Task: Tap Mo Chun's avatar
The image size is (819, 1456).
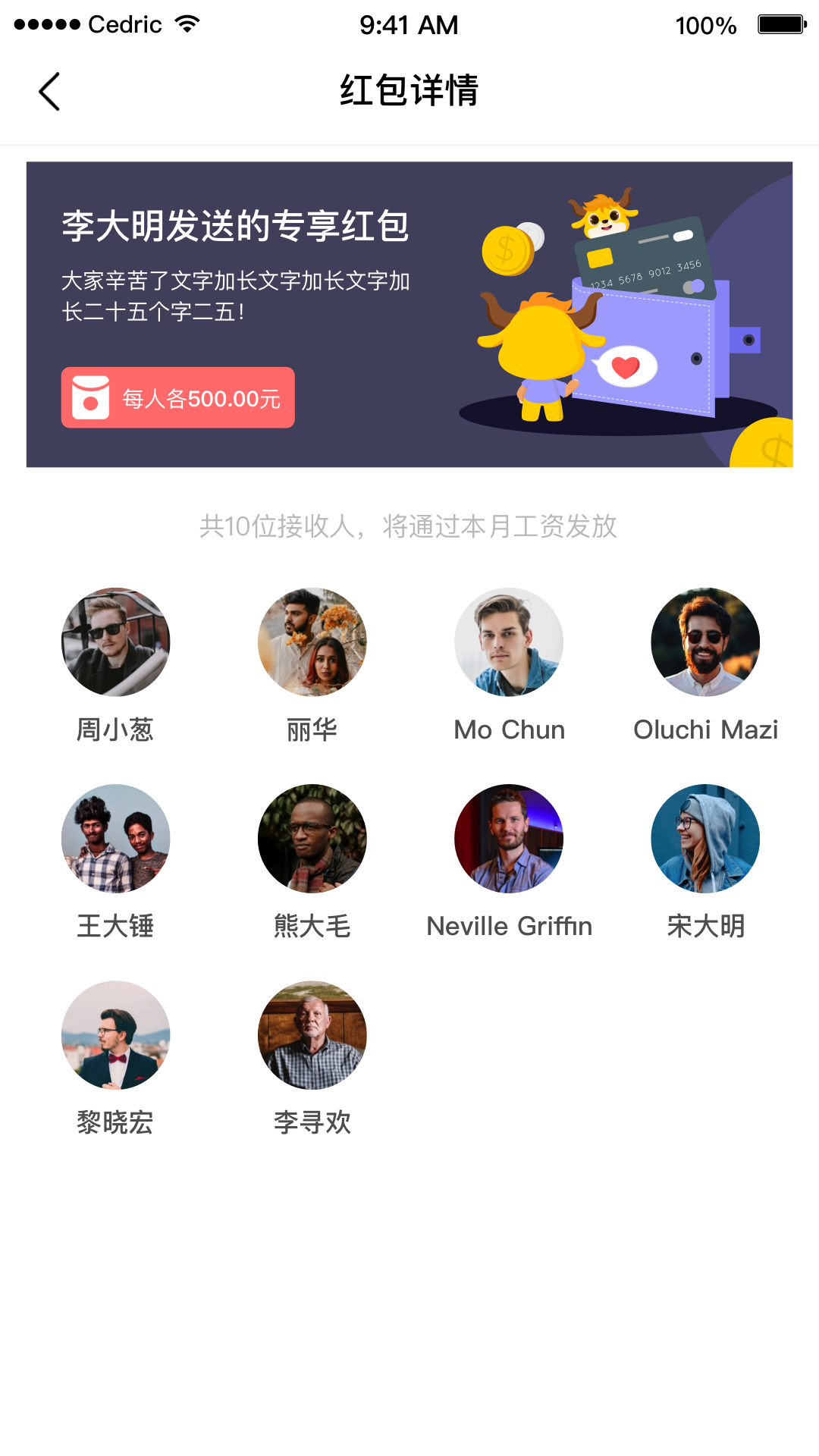Action: 509,642
